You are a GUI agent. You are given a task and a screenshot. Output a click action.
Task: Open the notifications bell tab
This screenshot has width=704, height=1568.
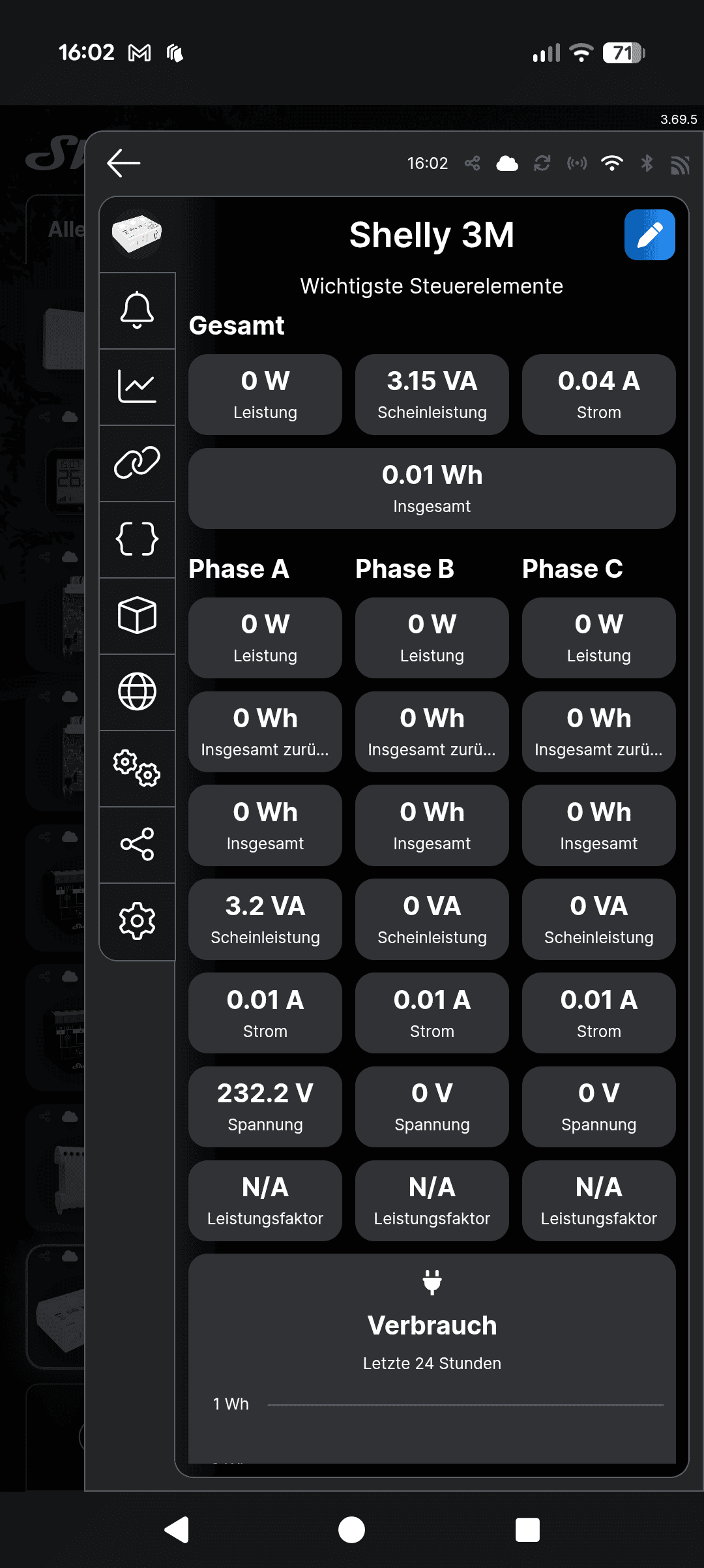[x=137, y=310]
